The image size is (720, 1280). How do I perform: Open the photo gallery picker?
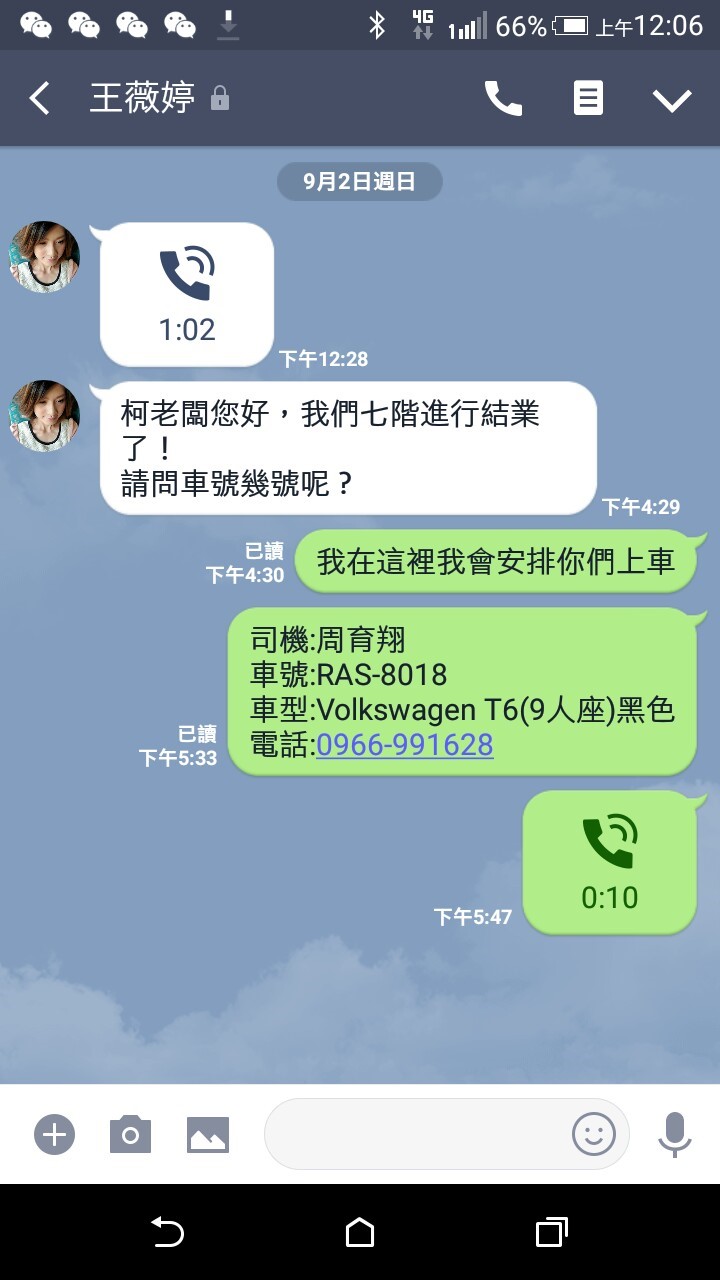pos(208,1134)
